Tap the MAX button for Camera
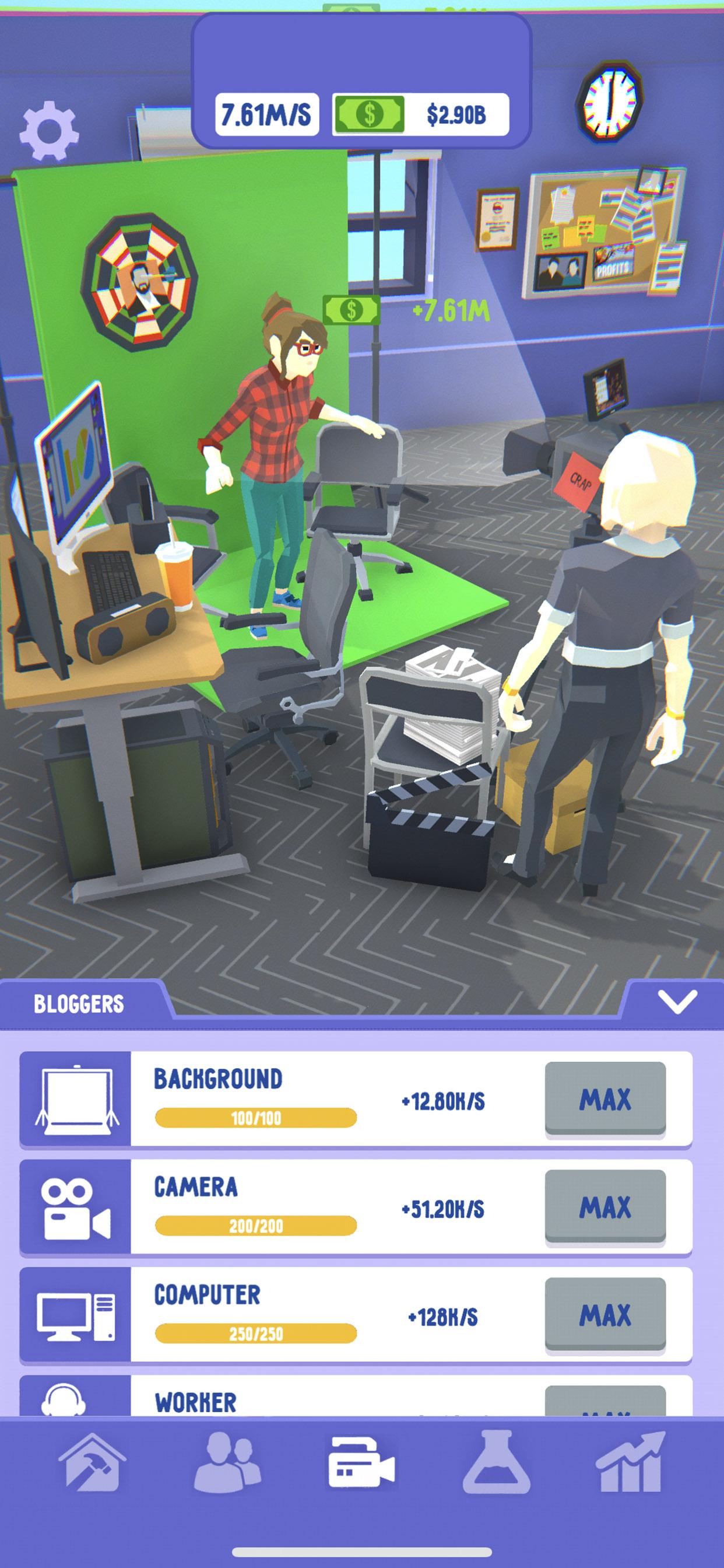 pos(604,1206)
